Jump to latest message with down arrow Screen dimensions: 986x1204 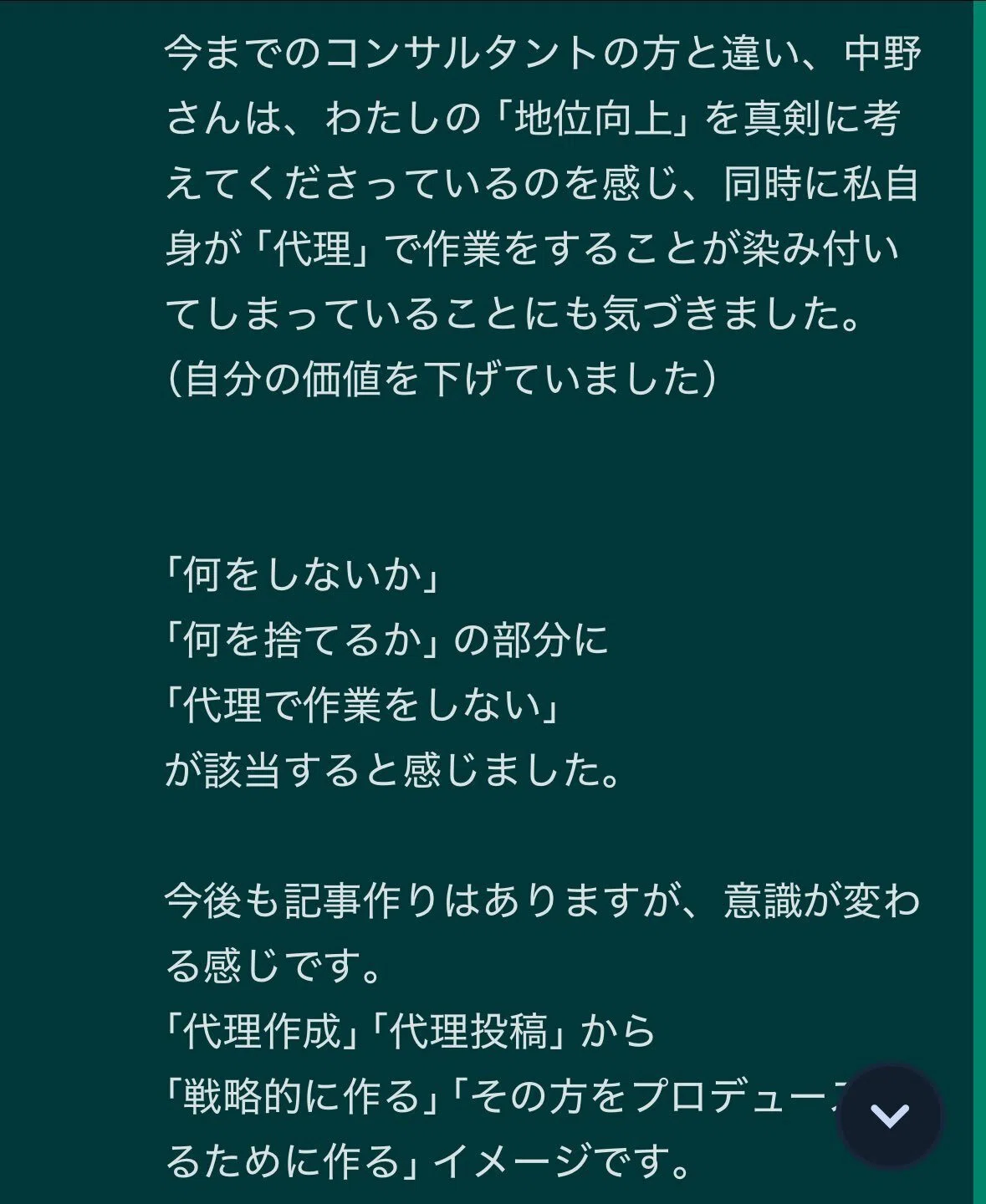click(x=889, y=1115)
